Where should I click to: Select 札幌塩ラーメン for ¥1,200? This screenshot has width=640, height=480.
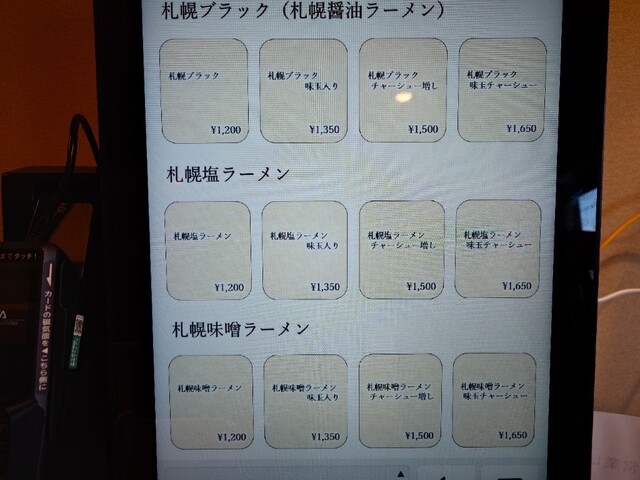click(207, 250)
